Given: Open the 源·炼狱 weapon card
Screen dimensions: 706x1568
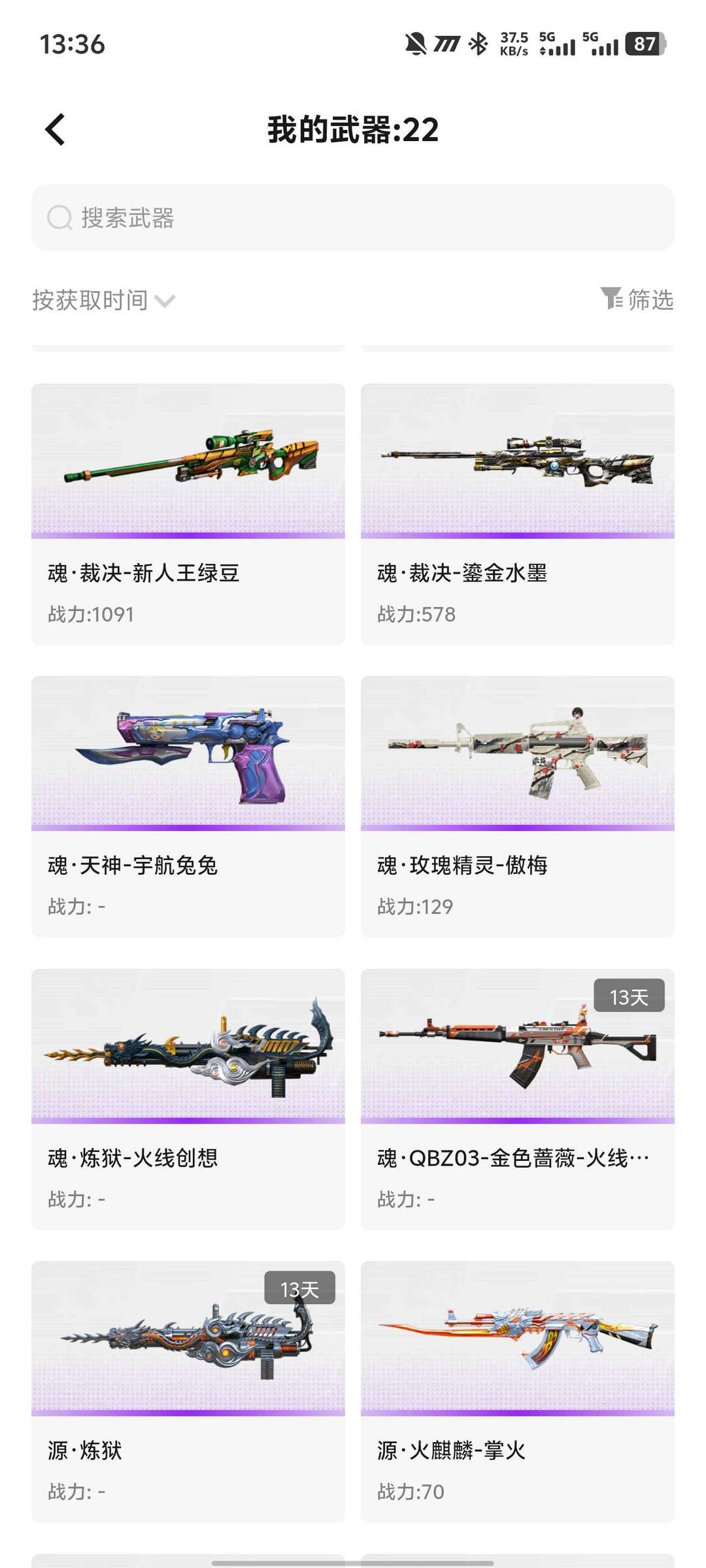Looking at the screenshot, I should click(x=188, y=1392).
